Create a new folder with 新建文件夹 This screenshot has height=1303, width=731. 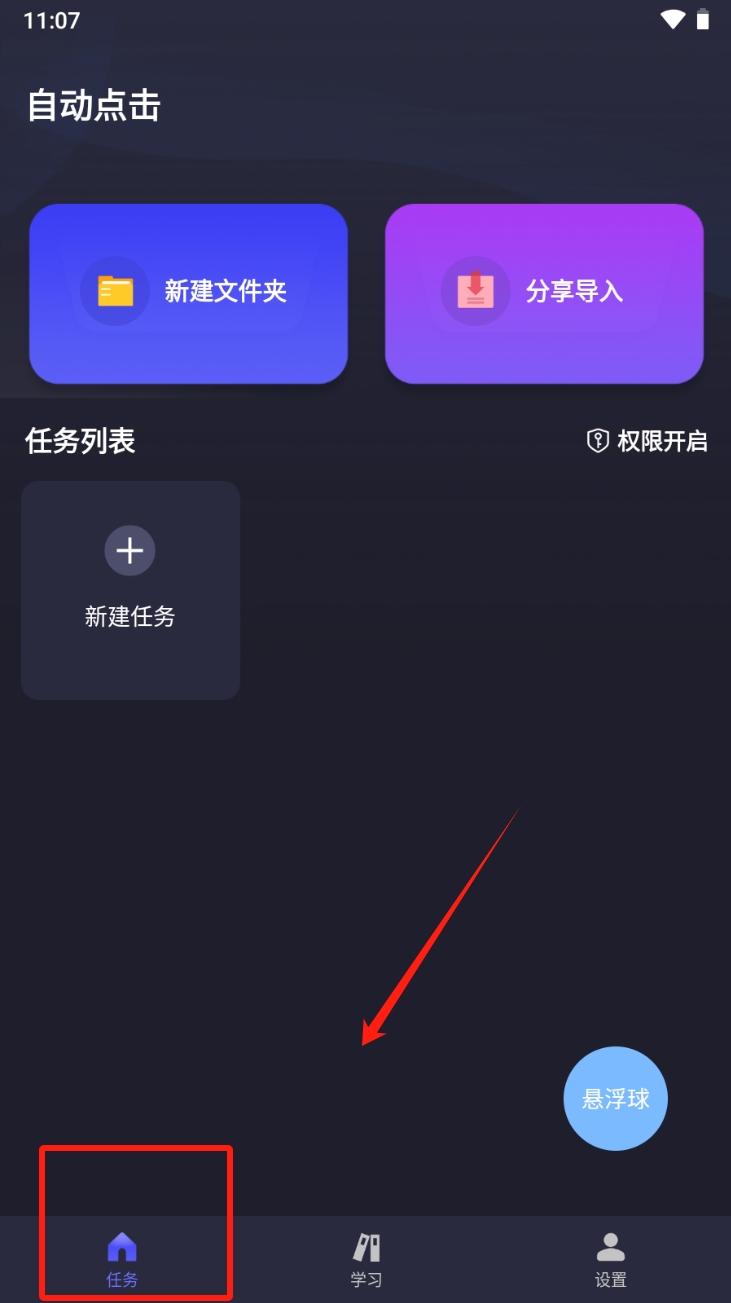(x=188, y=292)
